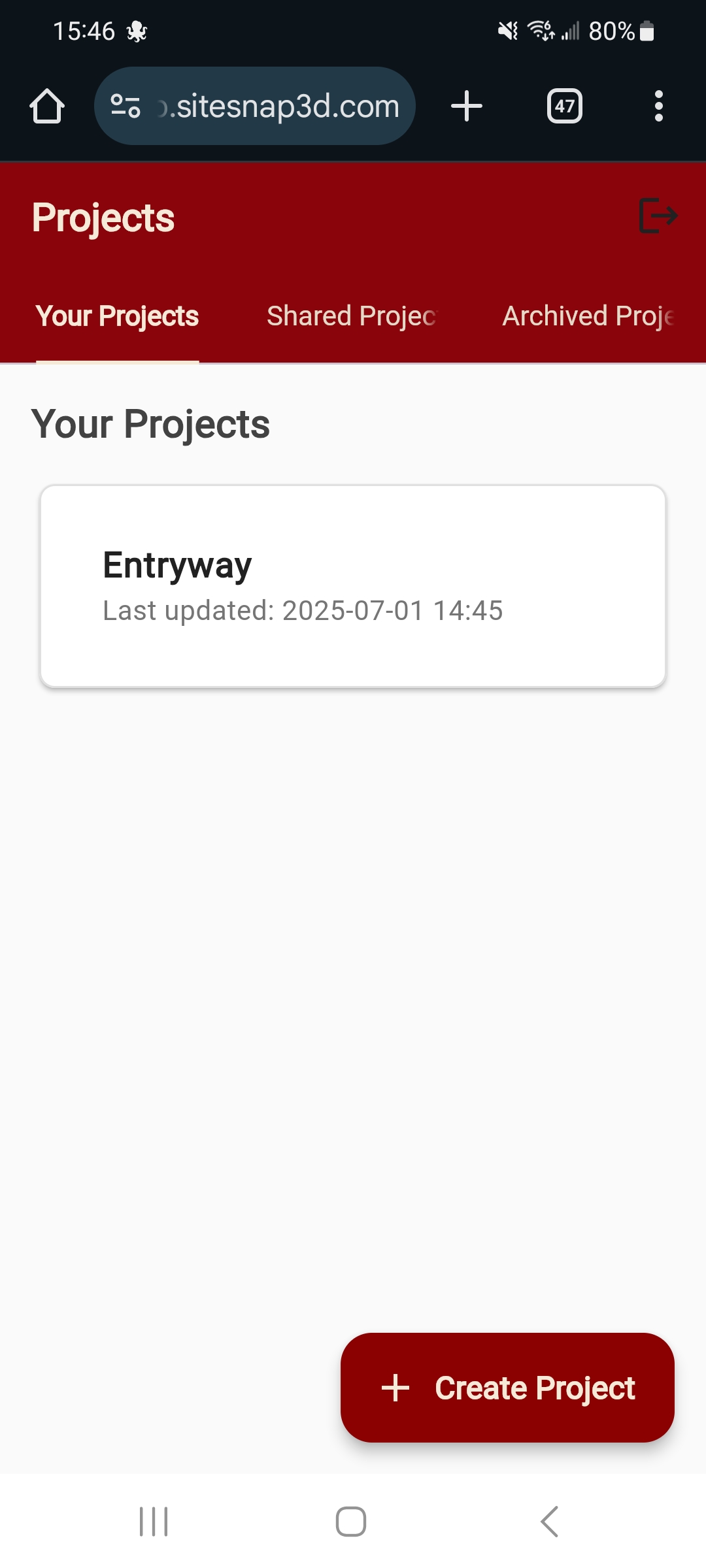Viewport: 706px width, 1568px height.
Task: Select the Your Projects tab
Action: click(118, 316)
